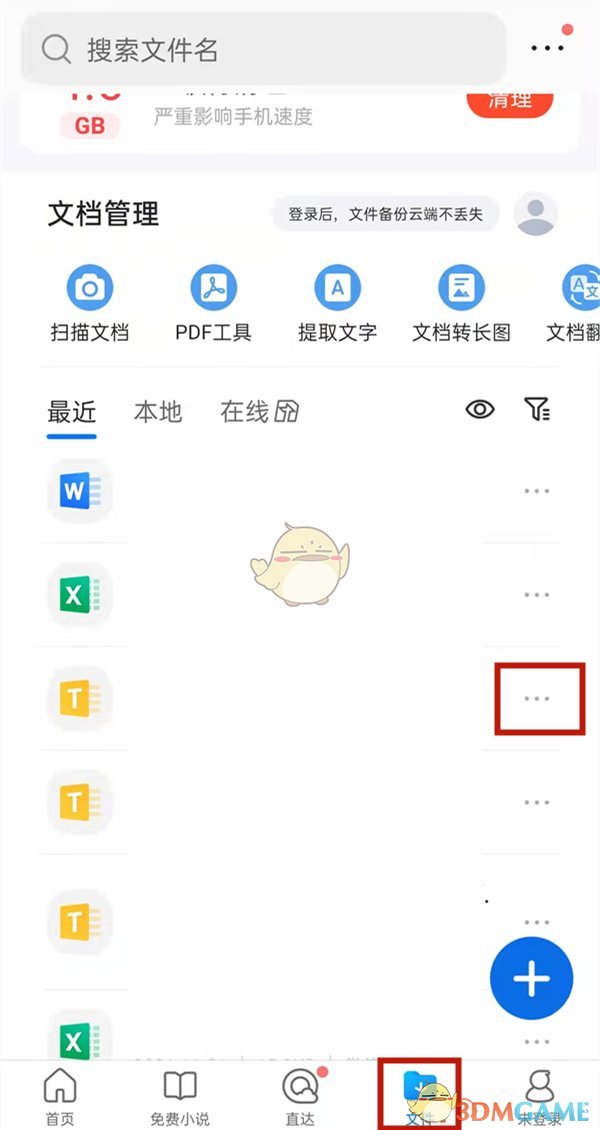Switch to the 直达 tab
Image resolution: width=600 pixels, height=1130 pixels.
click(300, 1095)
